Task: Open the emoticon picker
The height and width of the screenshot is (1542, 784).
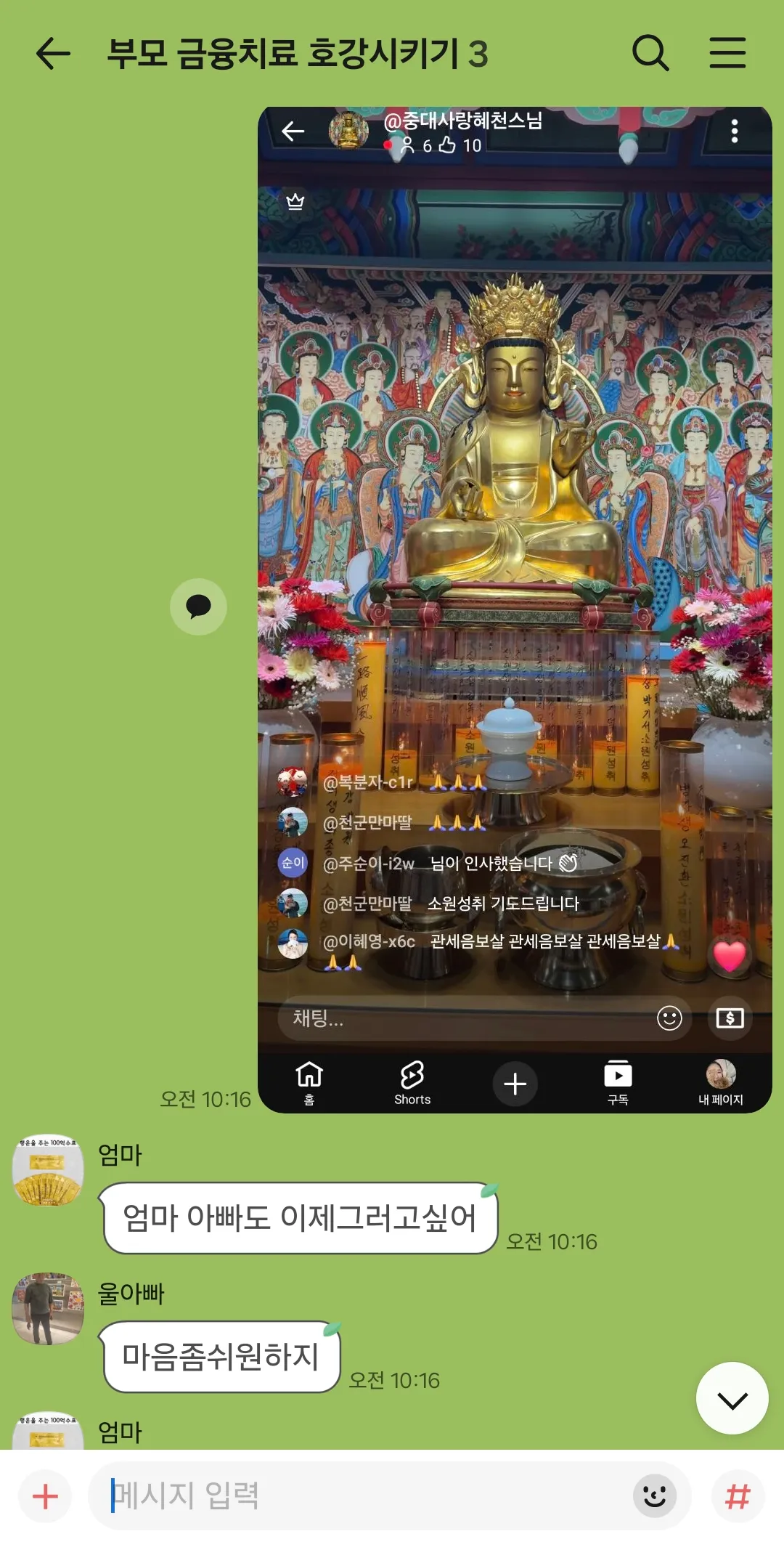Action: click(x=655, y=1496)
